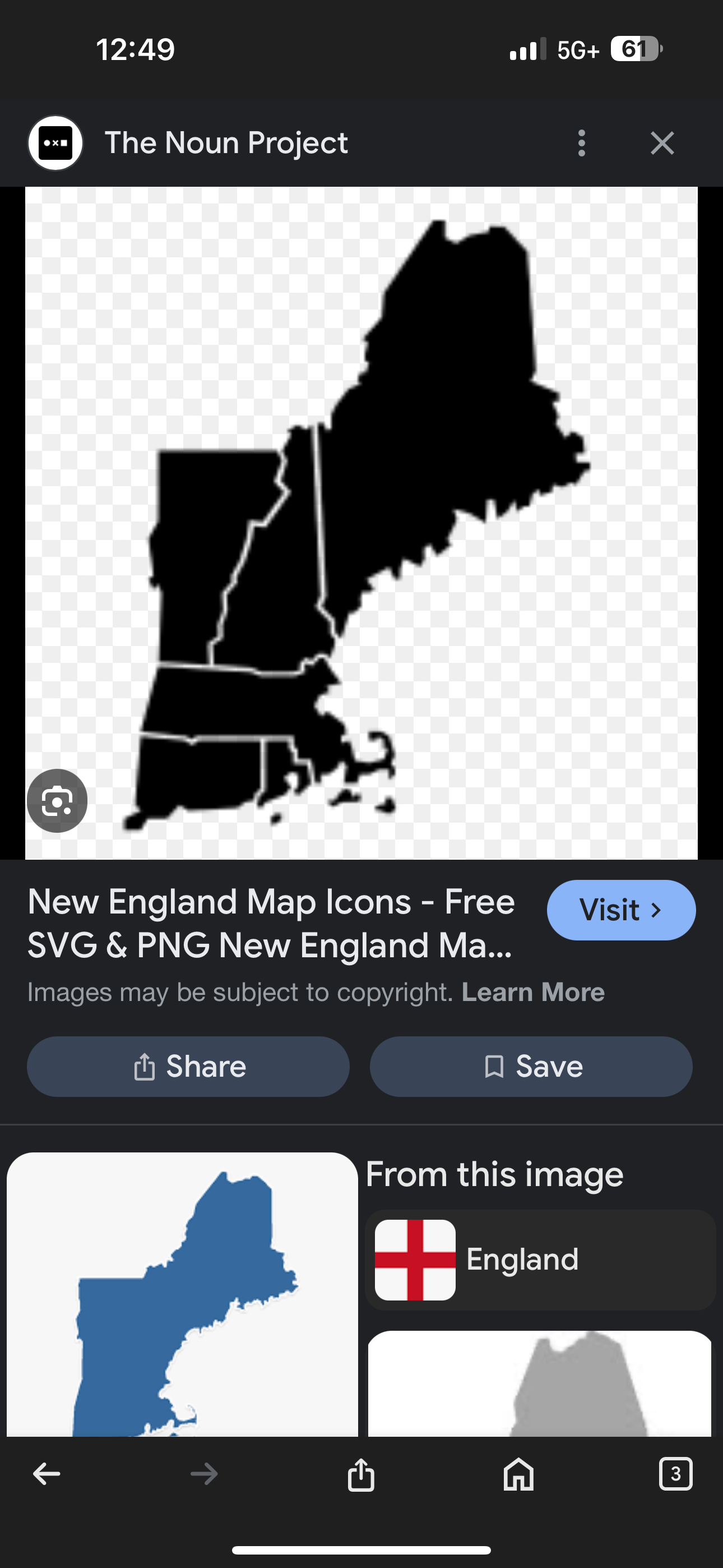Open the gray map related image

pyautogui.click(x=540, y=1383)
